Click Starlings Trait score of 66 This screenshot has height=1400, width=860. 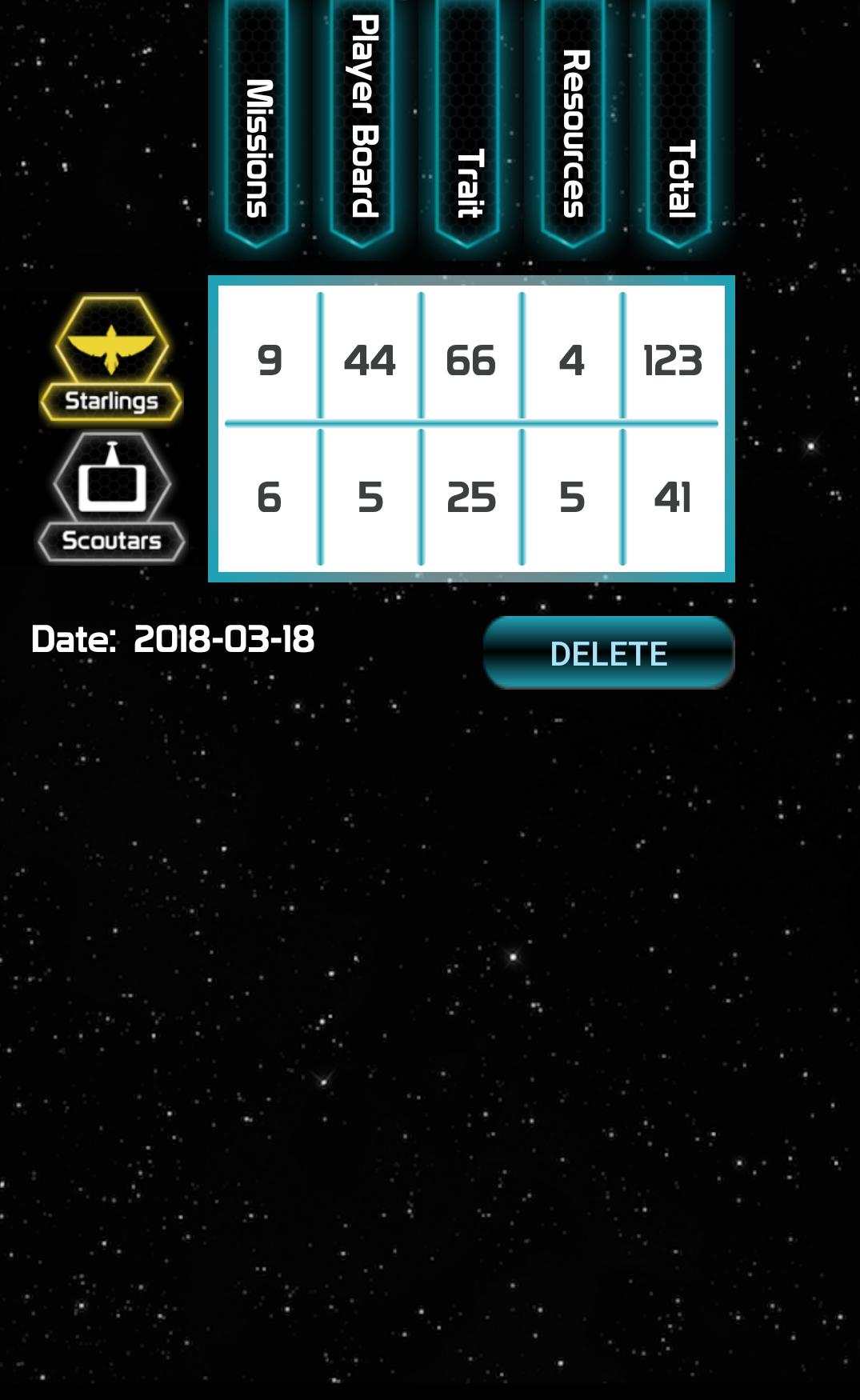[x=470, y=362]
